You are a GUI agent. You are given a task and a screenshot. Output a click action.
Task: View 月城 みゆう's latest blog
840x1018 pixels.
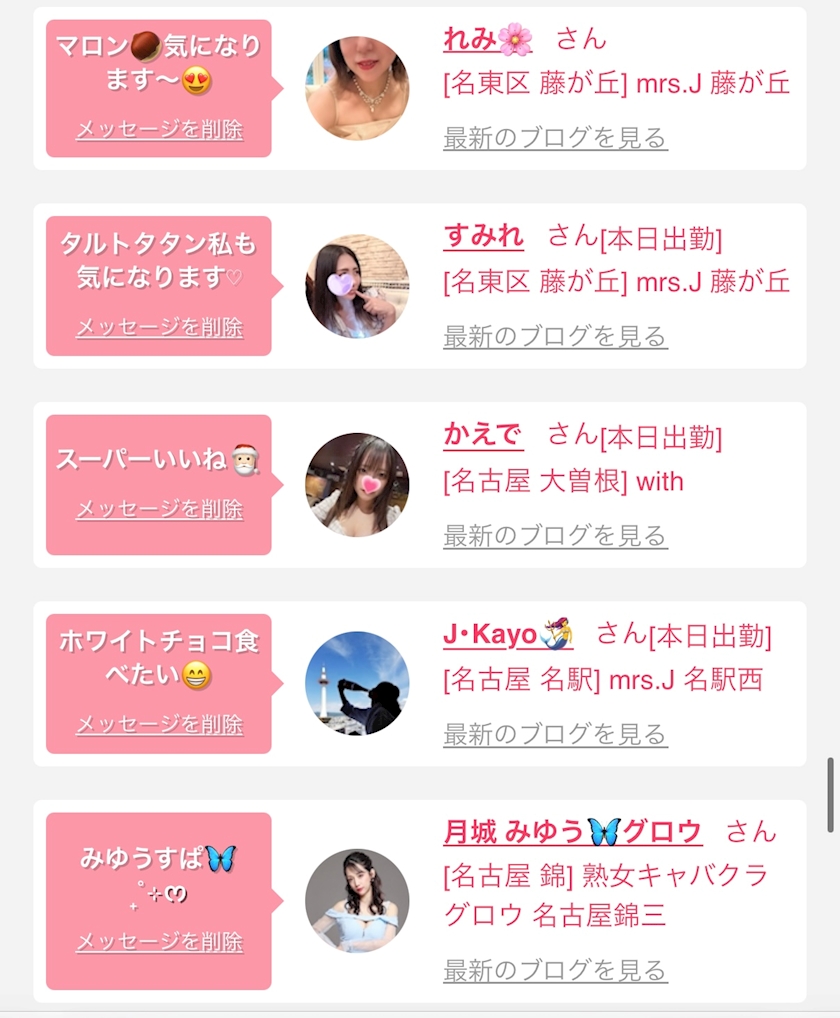click(x=555, y=970)
